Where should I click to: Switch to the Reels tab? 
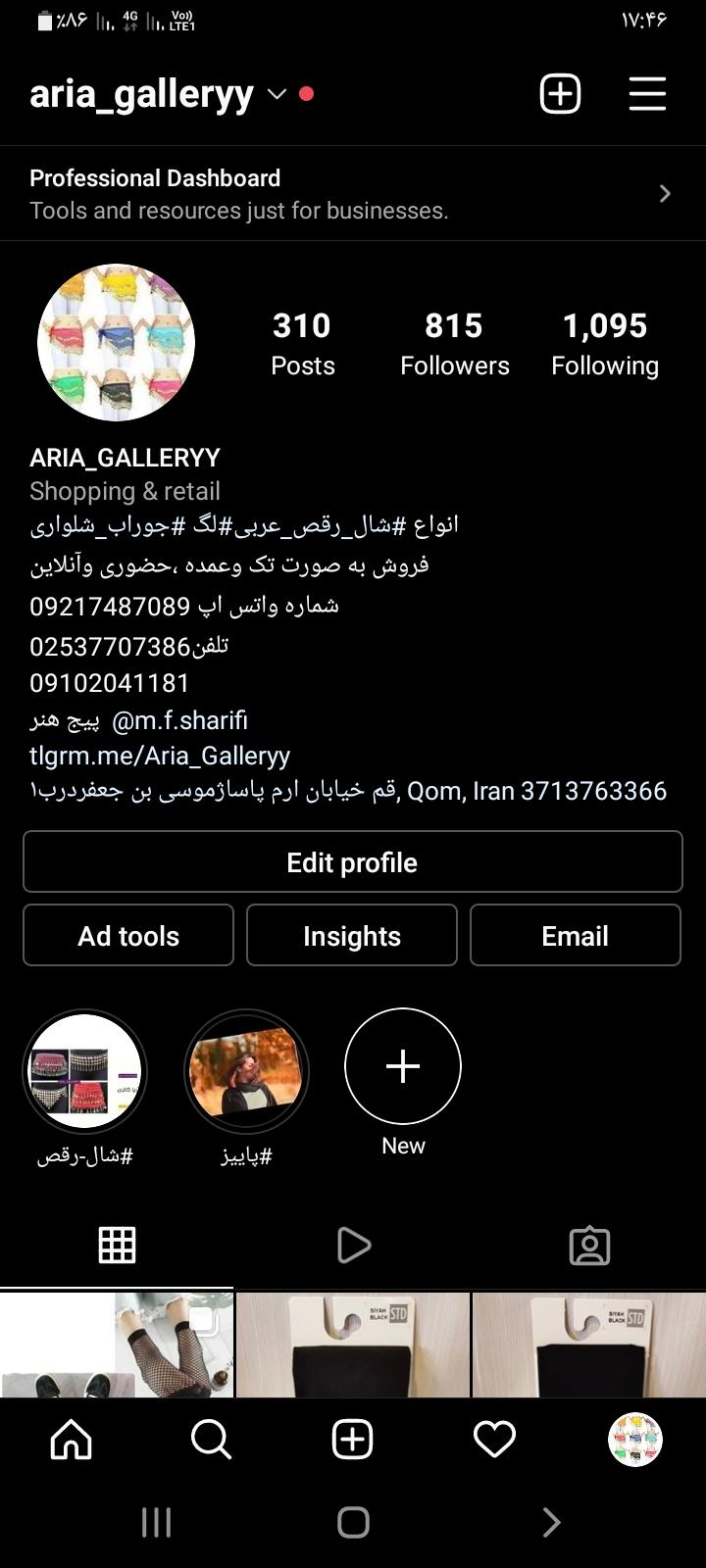[353, 1246]
